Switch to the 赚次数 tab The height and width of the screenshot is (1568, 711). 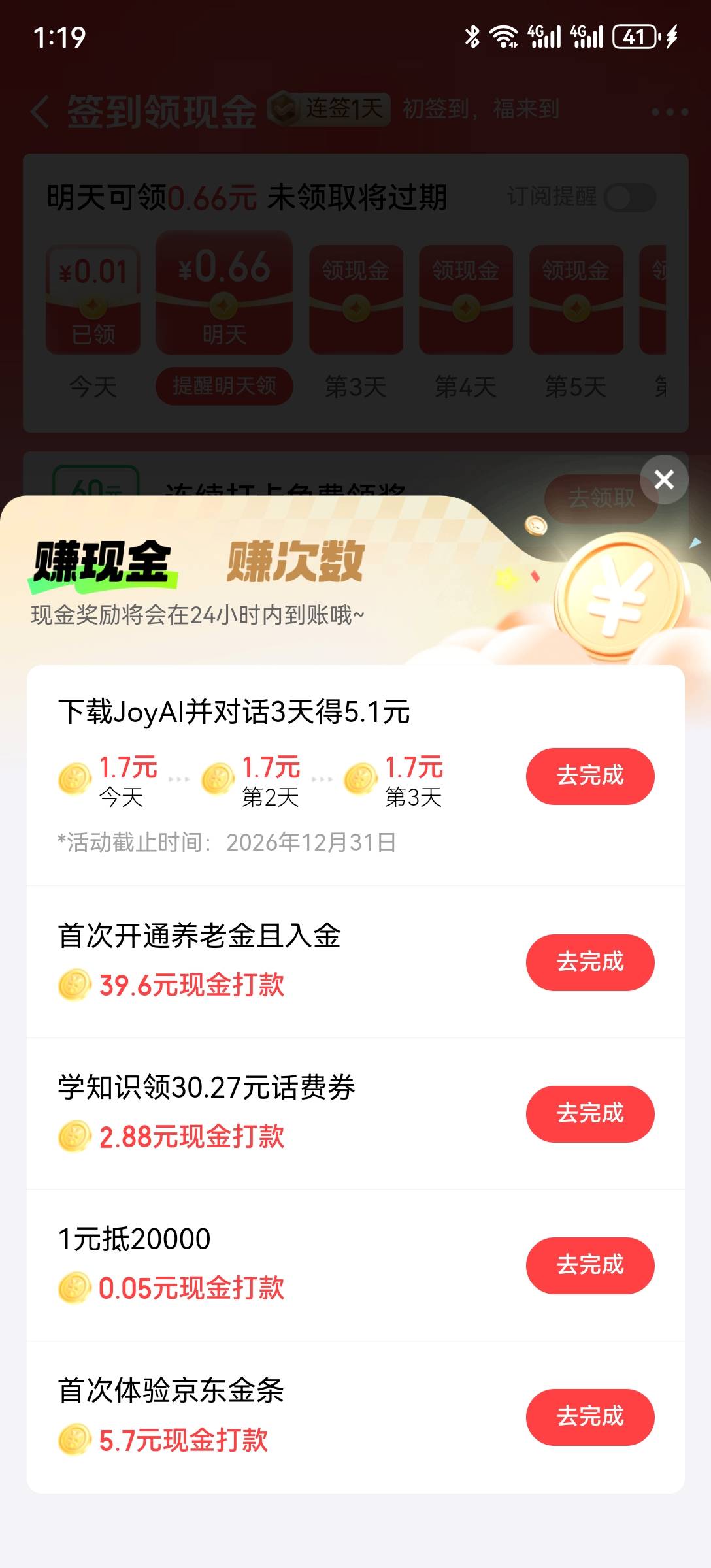(295, 561)
